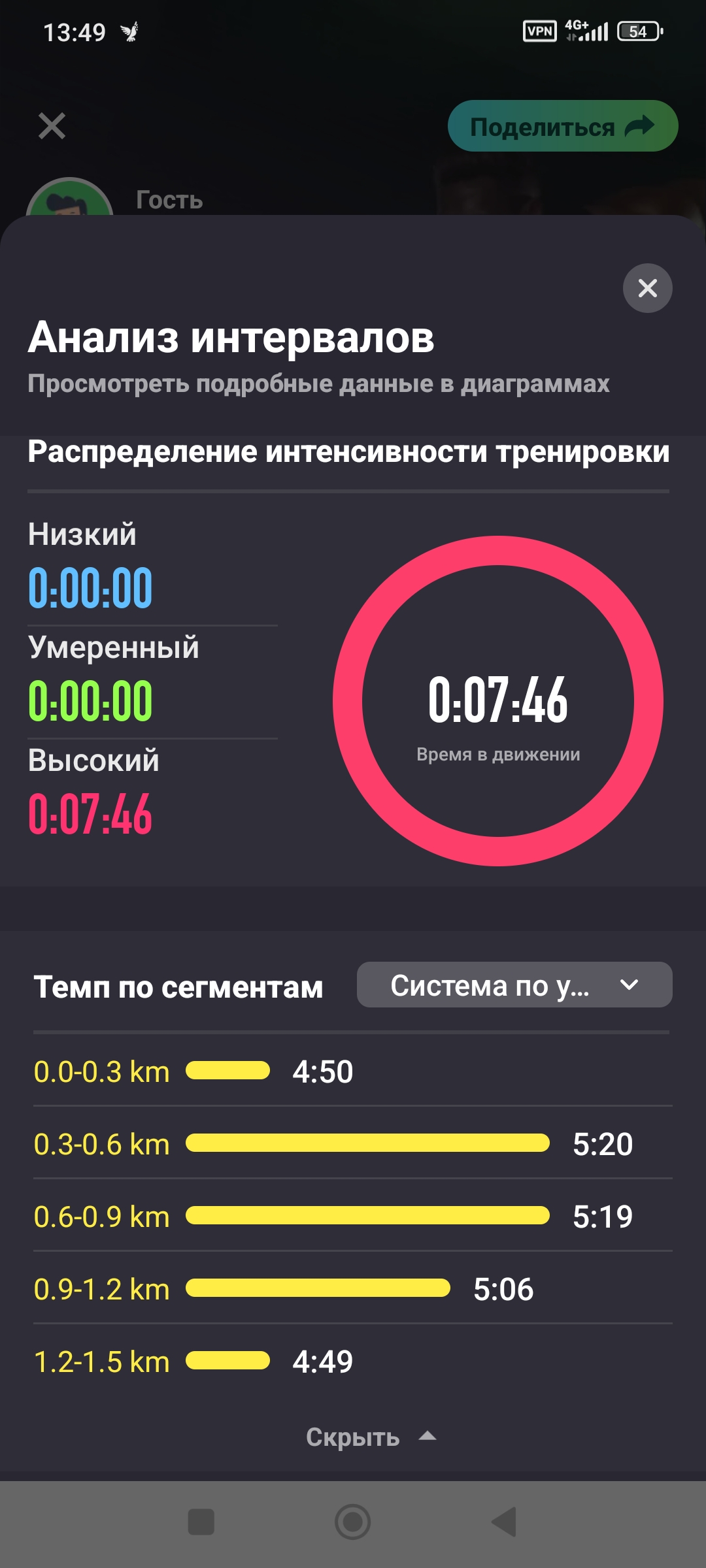The height and width of the screenshot is (1568, 706).
Task: Go to the system home screen
Action: coord(352,1522)
